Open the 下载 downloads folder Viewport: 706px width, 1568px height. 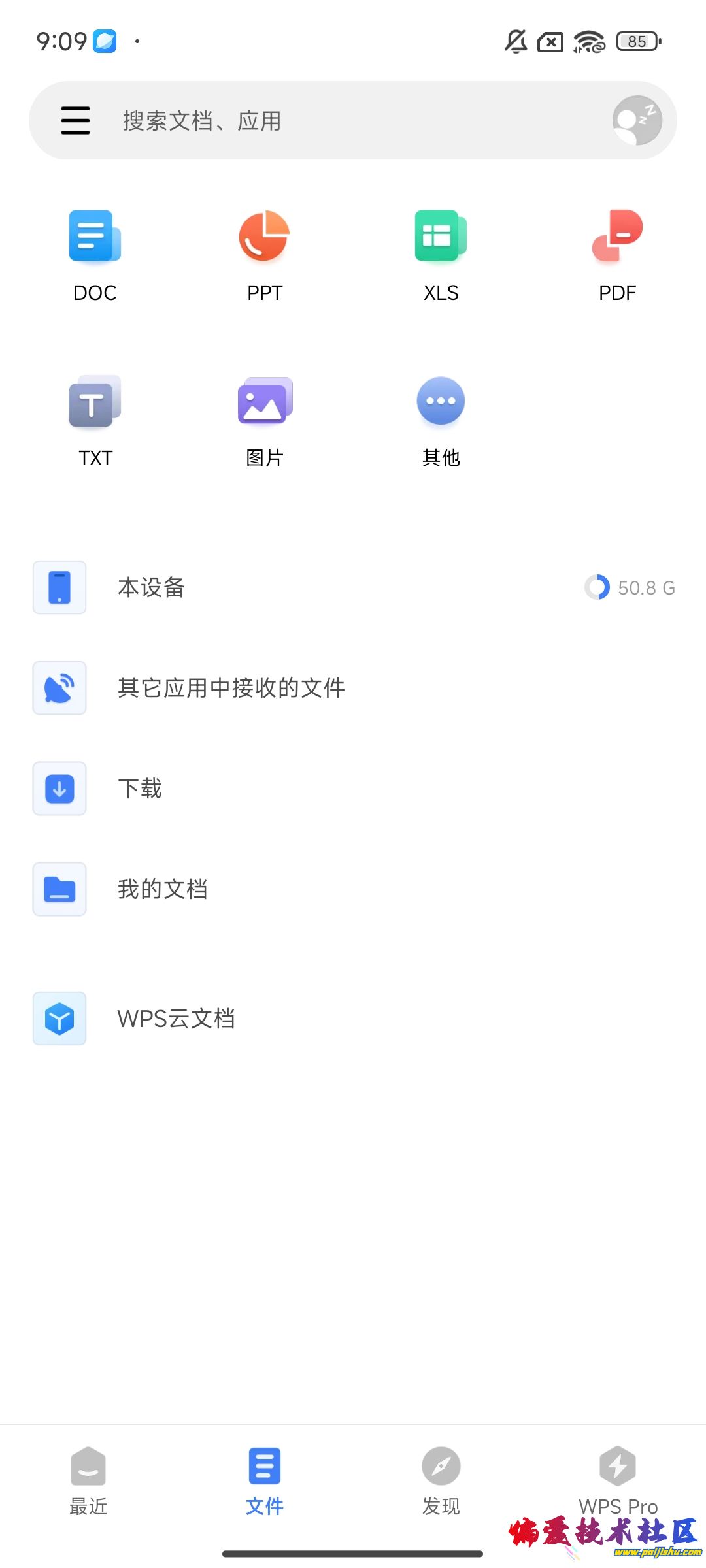point(353,789)
